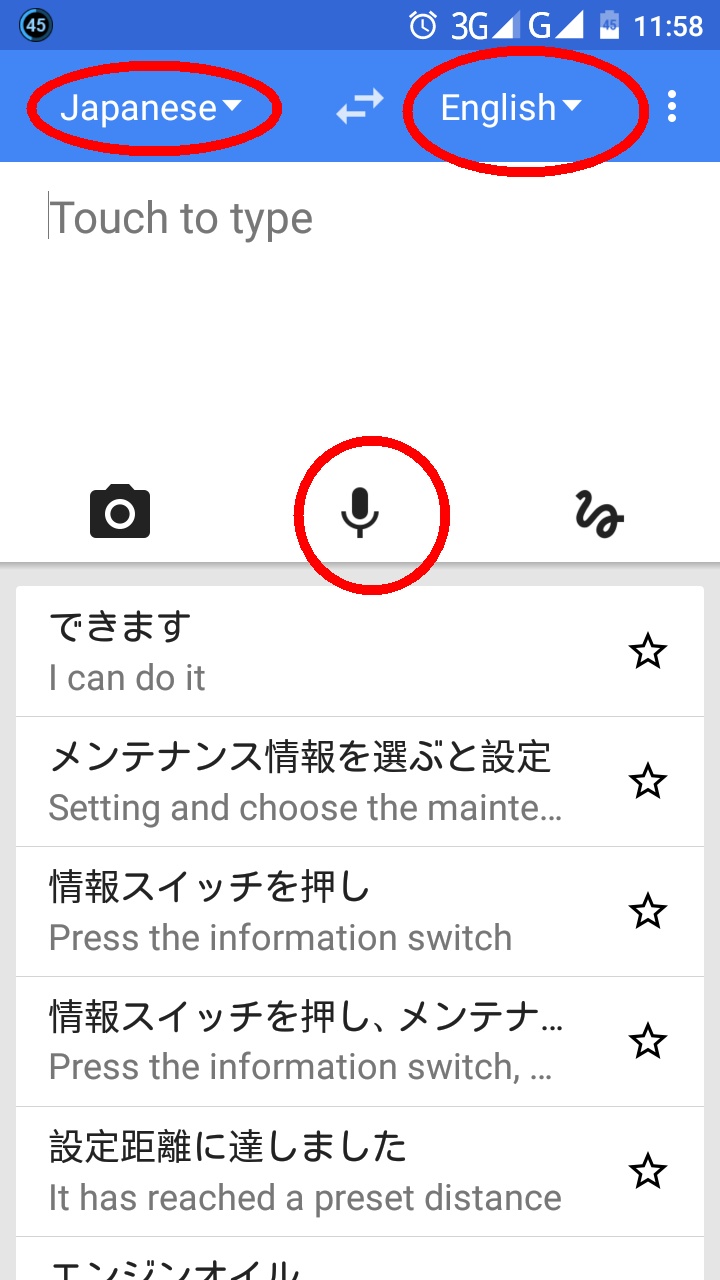Open the Japanese source language dropdown
The height and width of the screenshot is (1280, 720).
[x=150, y=108]
